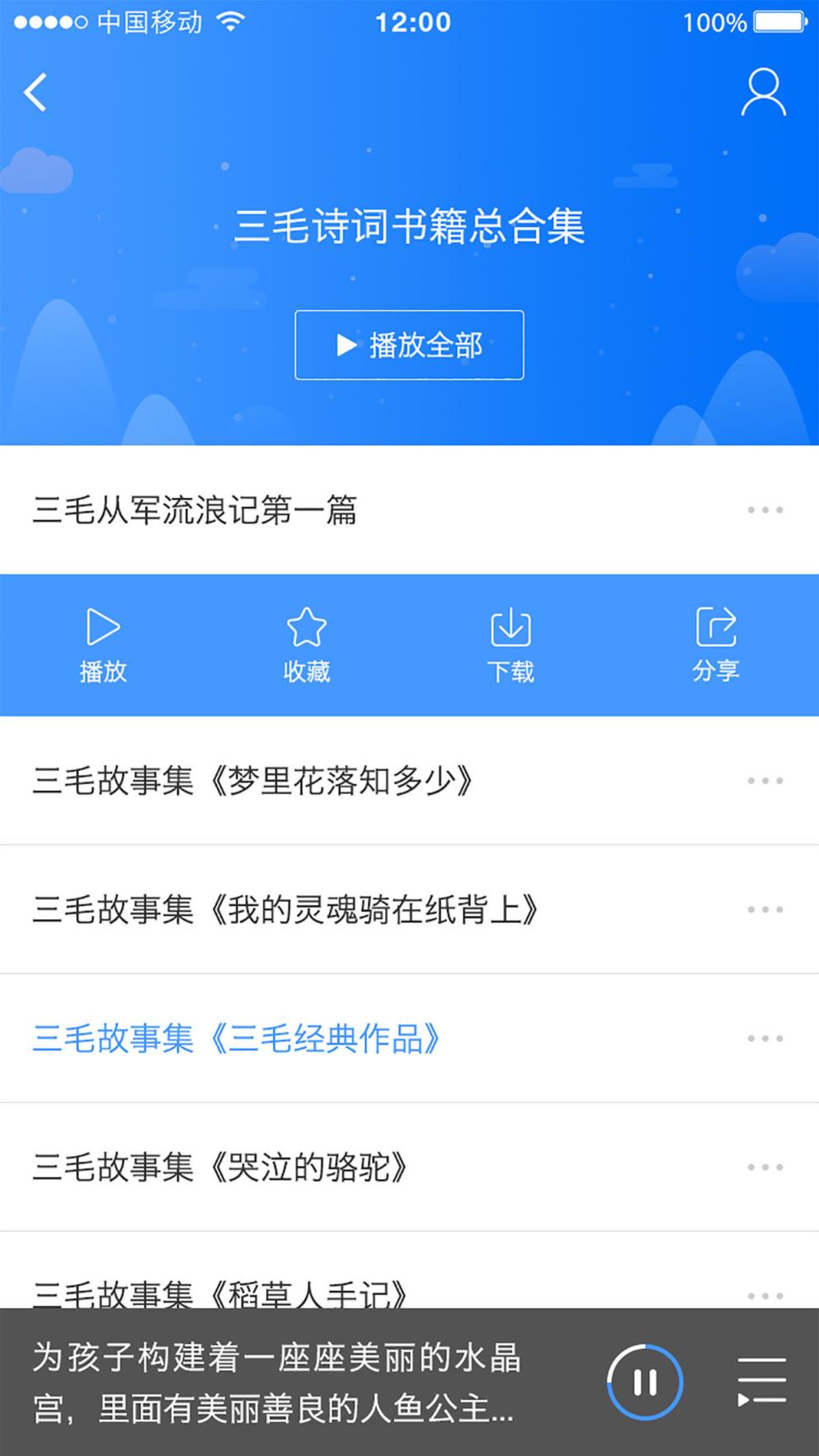Tap the back arrow at top left
819x1456 pixels.
[x=36, y=92]
